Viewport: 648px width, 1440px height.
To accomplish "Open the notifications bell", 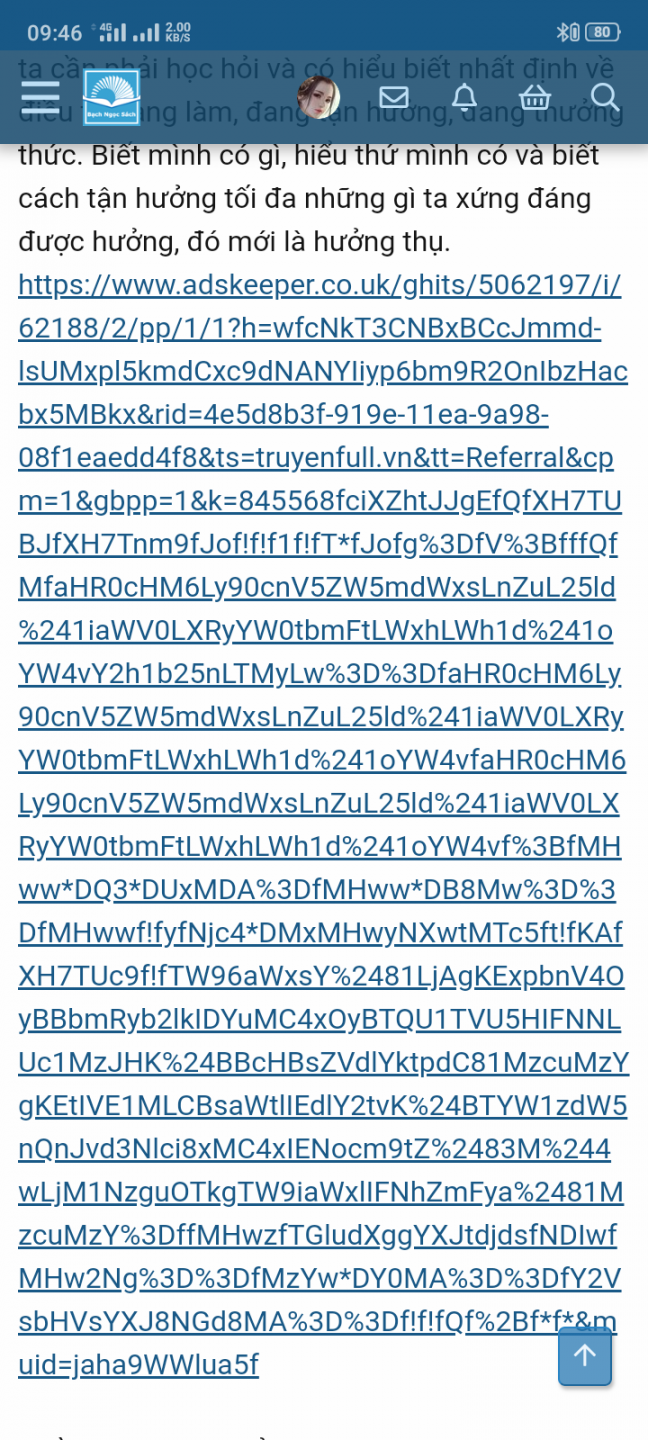I will (464, 98).
